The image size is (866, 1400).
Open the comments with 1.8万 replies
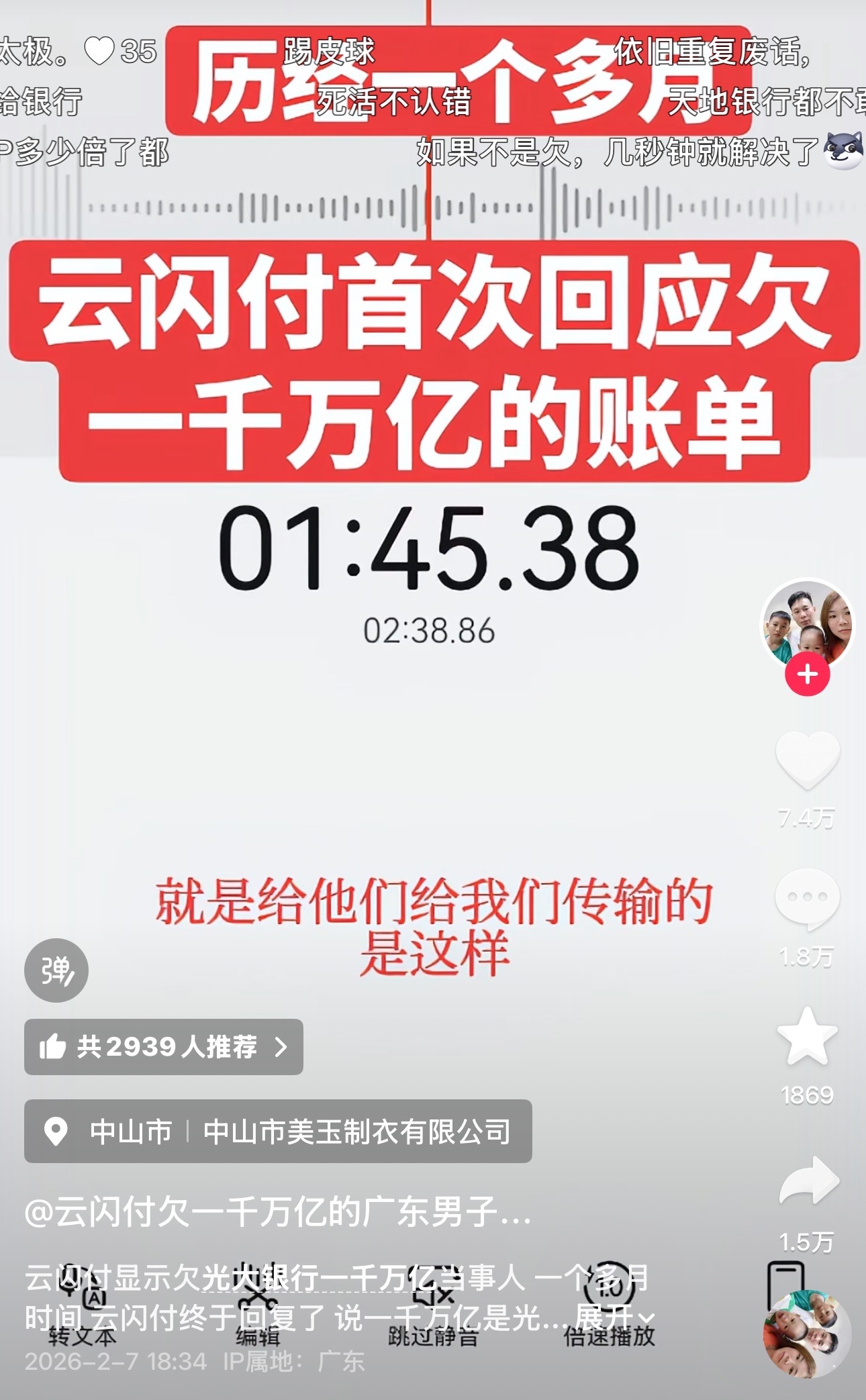[x=807, y=899]
